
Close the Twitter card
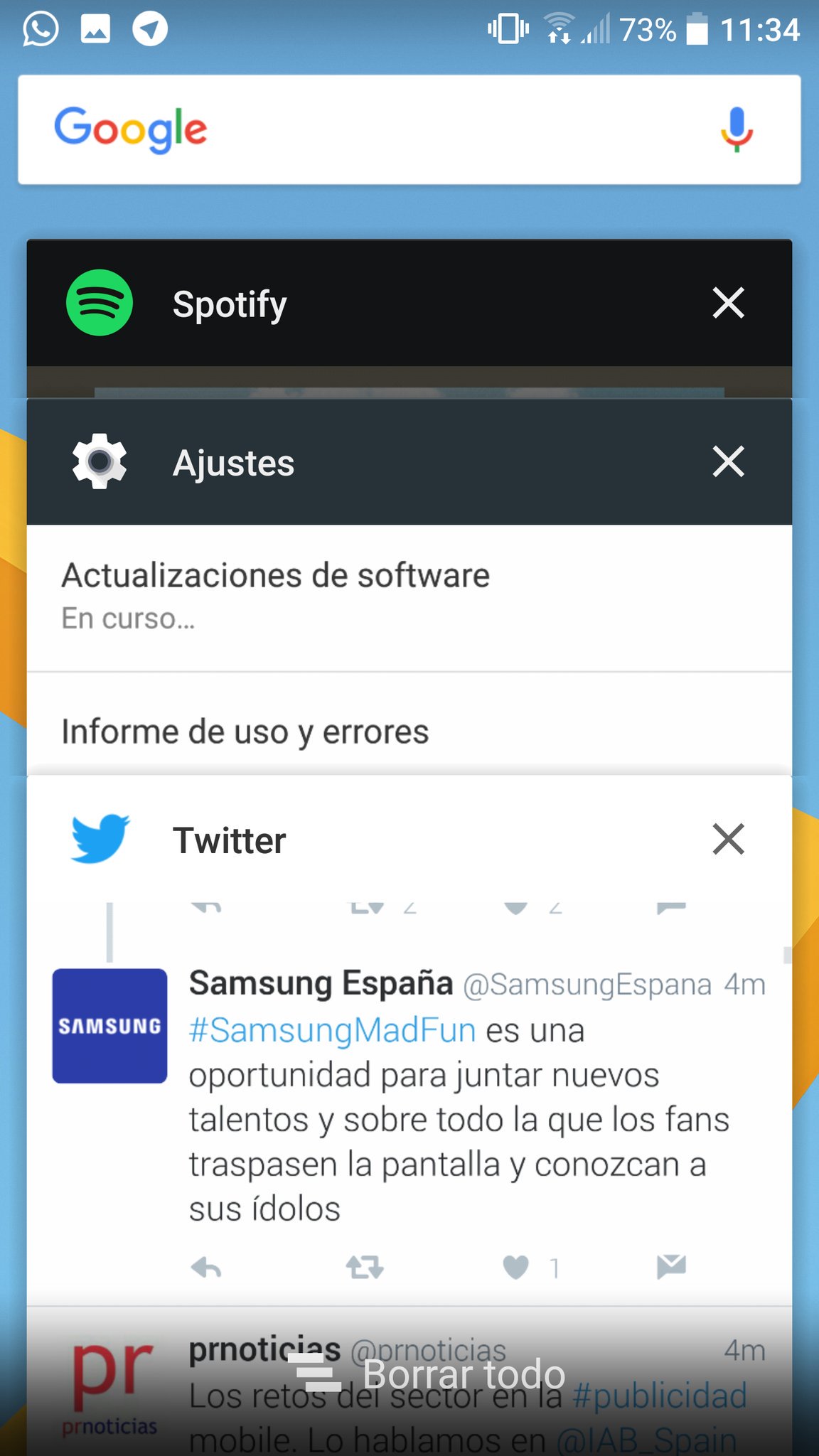(729, 840)
